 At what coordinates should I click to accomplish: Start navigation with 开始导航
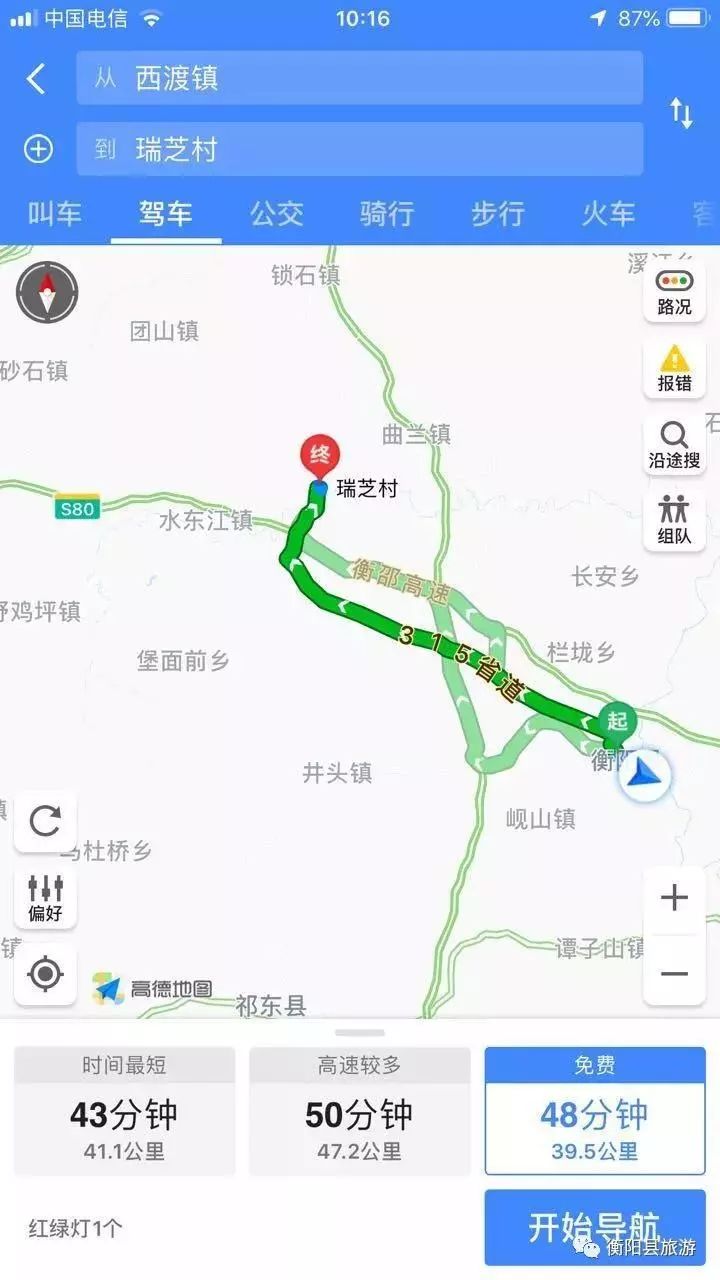coord(595,1226)
